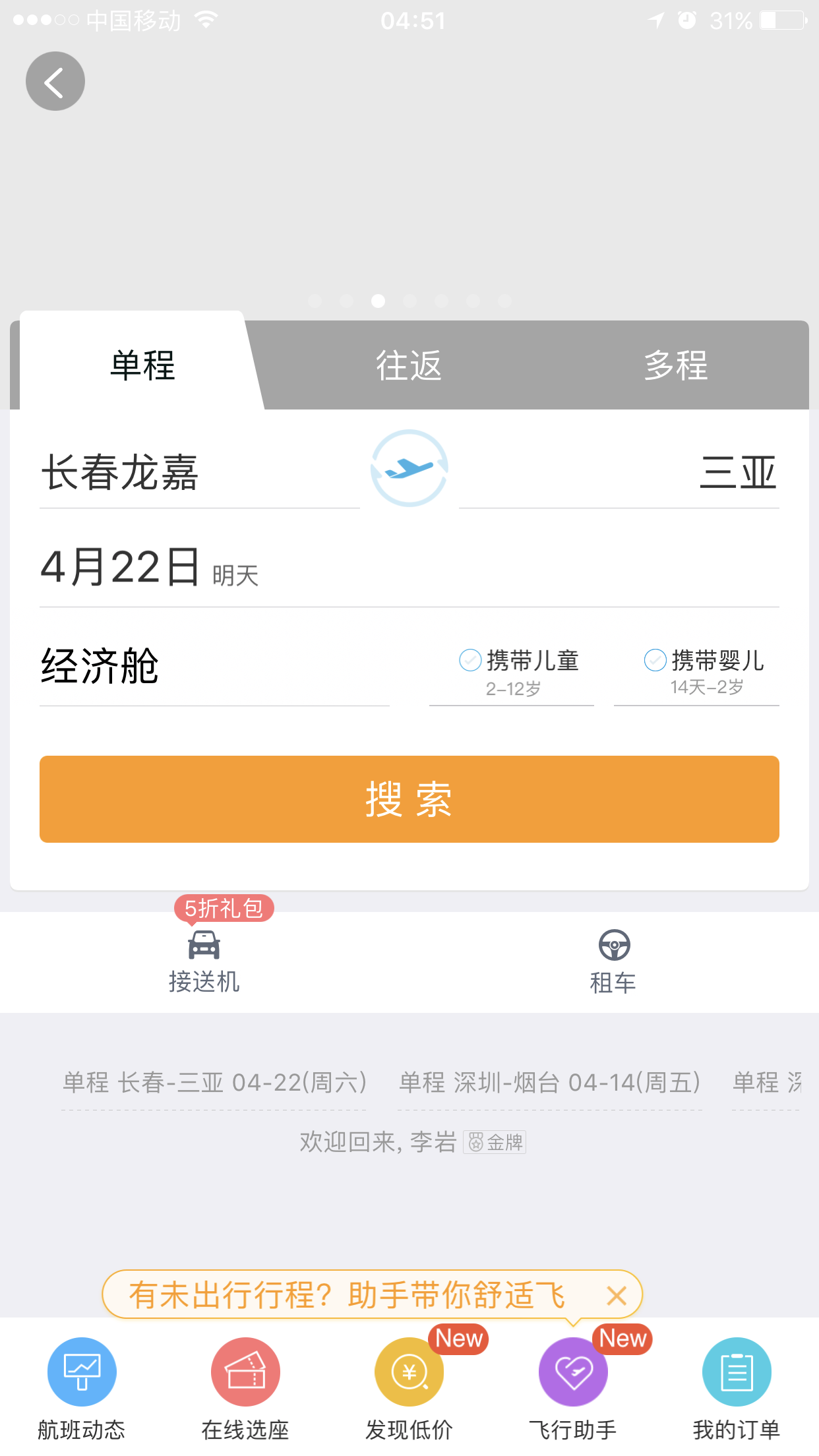Dismiss the 助手带你舒适飞 tip

[x=617, y=1296]
